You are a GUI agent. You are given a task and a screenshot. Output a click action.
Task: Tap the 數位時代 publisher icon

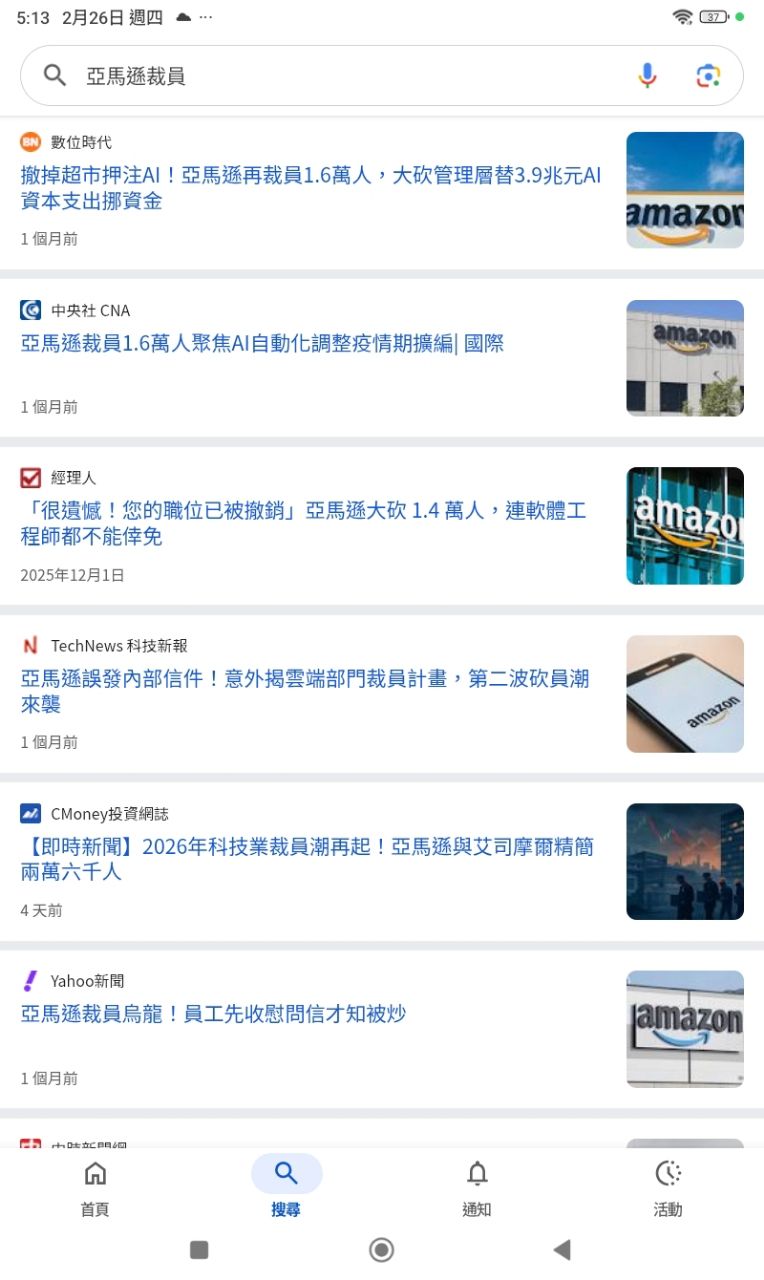[x=29, y=141]
